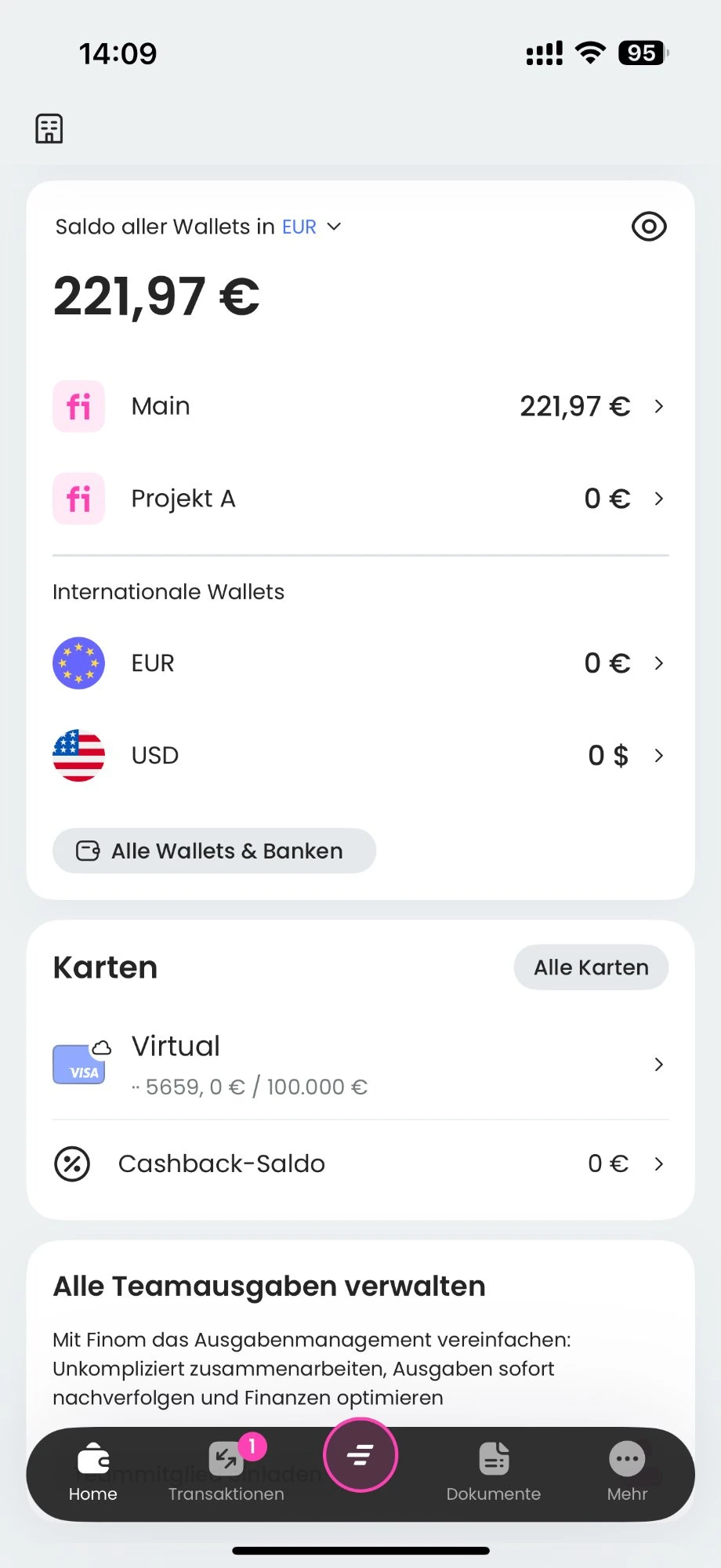Screen dimensions: 721x1568
Task: Tap the percent icon beside Cashback-Saldo
Action: pyautogui.click(x=71, y=1163)
